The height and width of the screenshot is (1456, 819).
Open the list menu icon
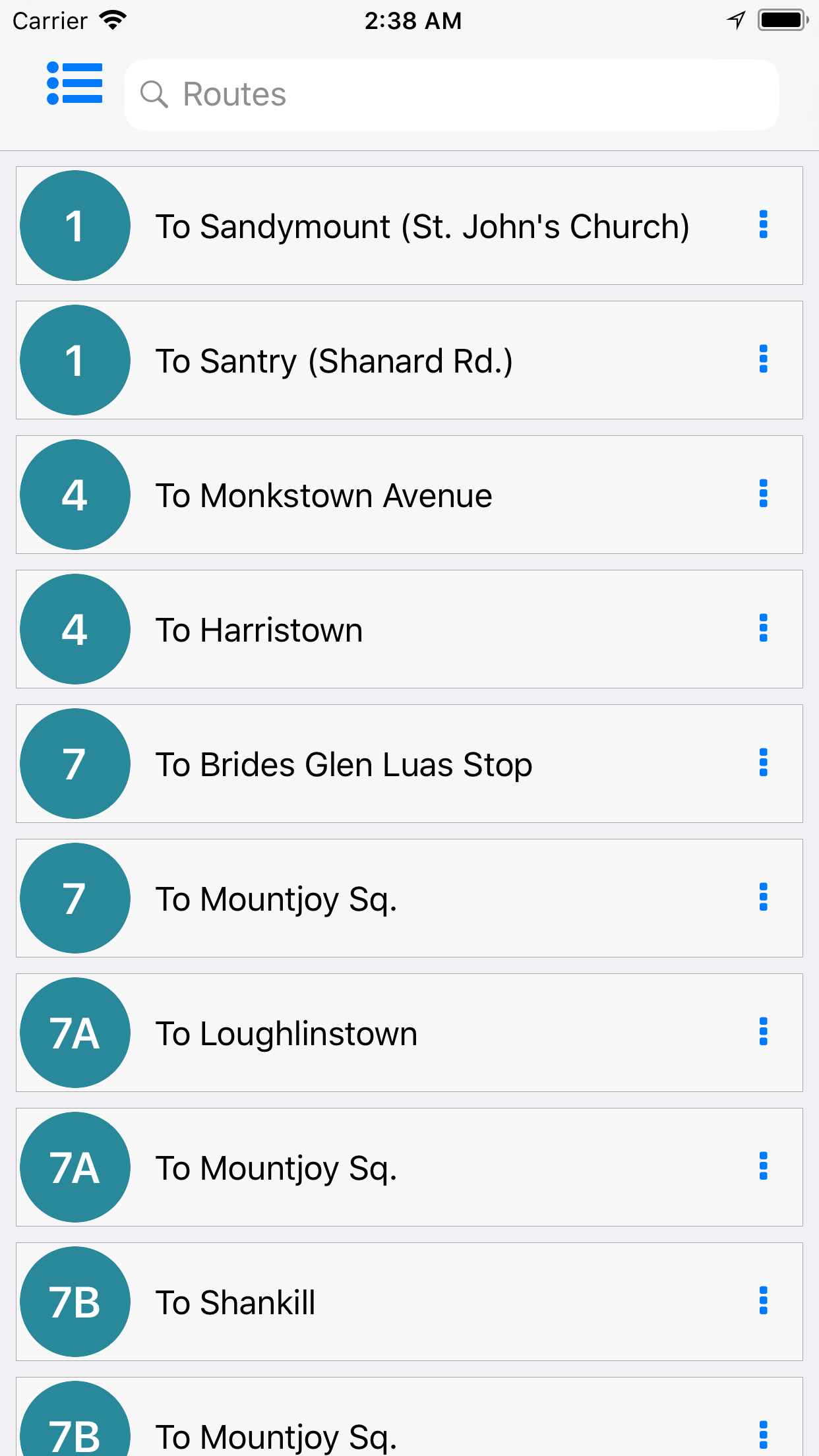pos(75,84)
